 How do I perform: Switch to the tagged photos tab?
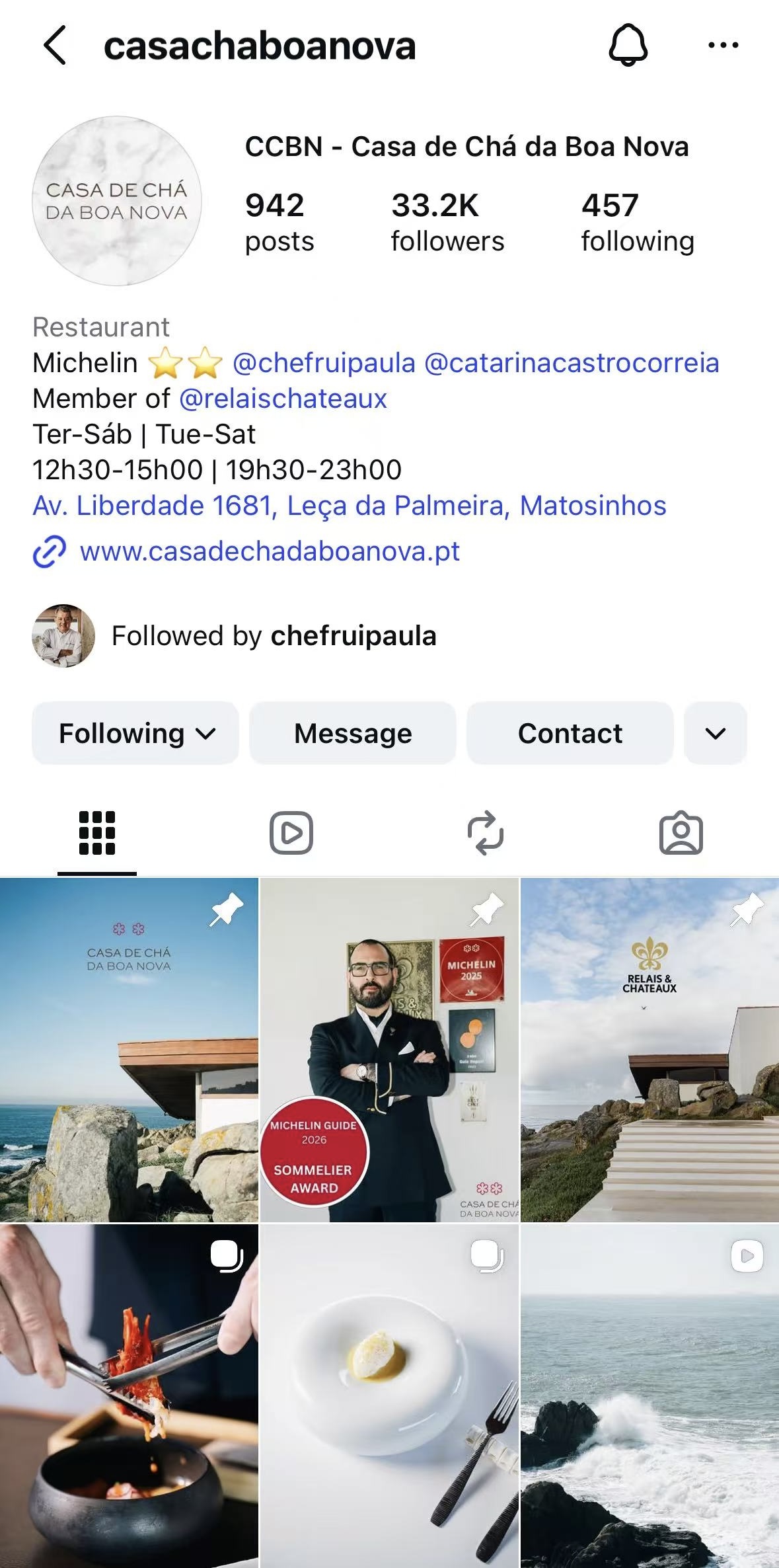coord(681,833)
